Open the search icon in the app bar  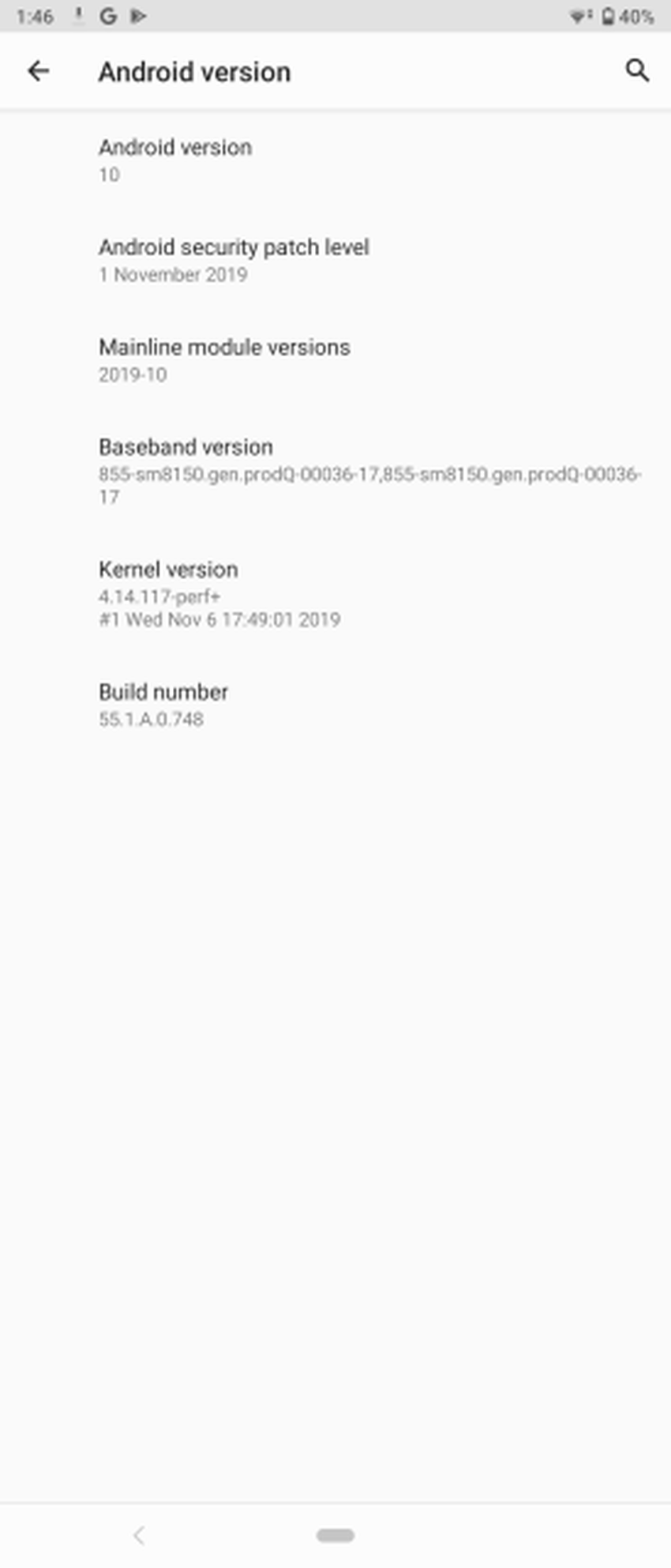point(636,71)
